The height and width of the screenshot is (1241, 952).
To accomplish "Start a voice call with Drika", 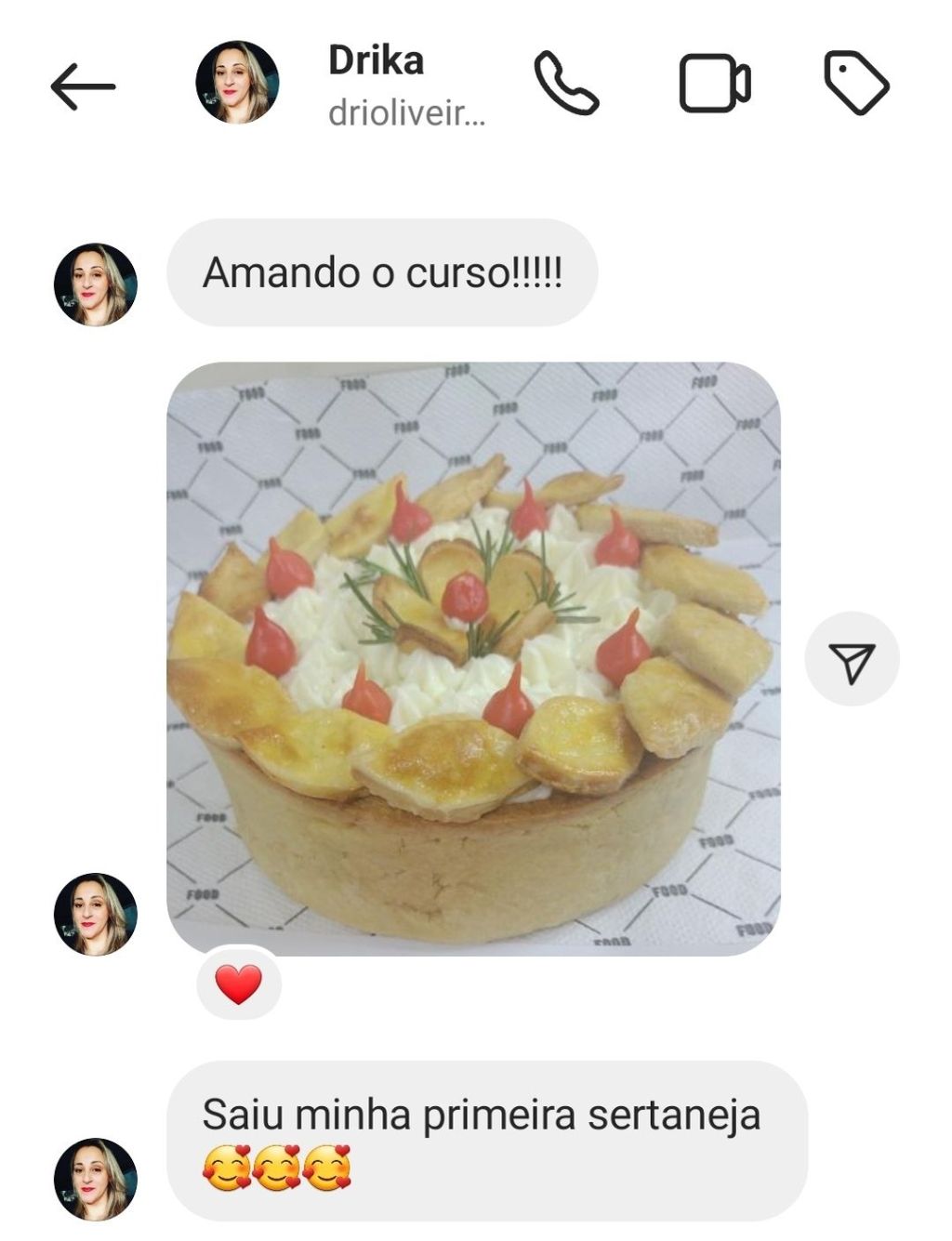I will pyautogui.click(x=565, y=84).
